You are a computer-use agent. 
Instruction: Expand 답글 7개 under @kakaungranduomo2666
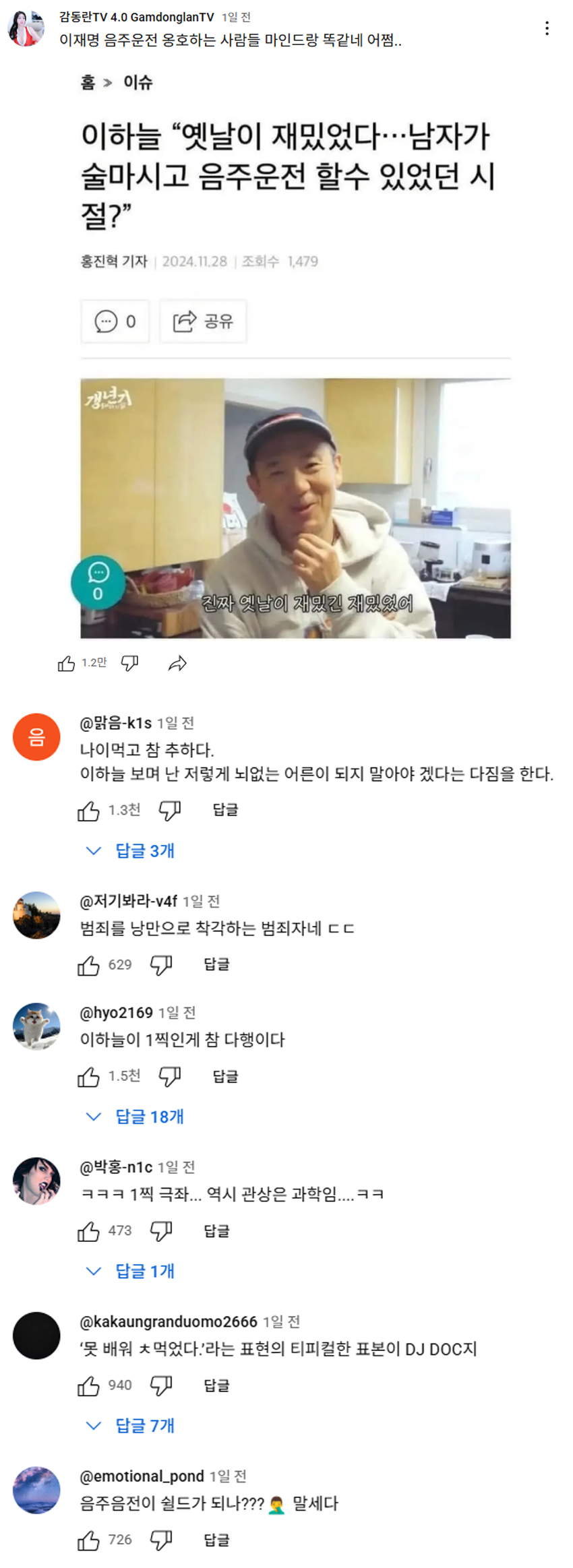click(133, 1425)
